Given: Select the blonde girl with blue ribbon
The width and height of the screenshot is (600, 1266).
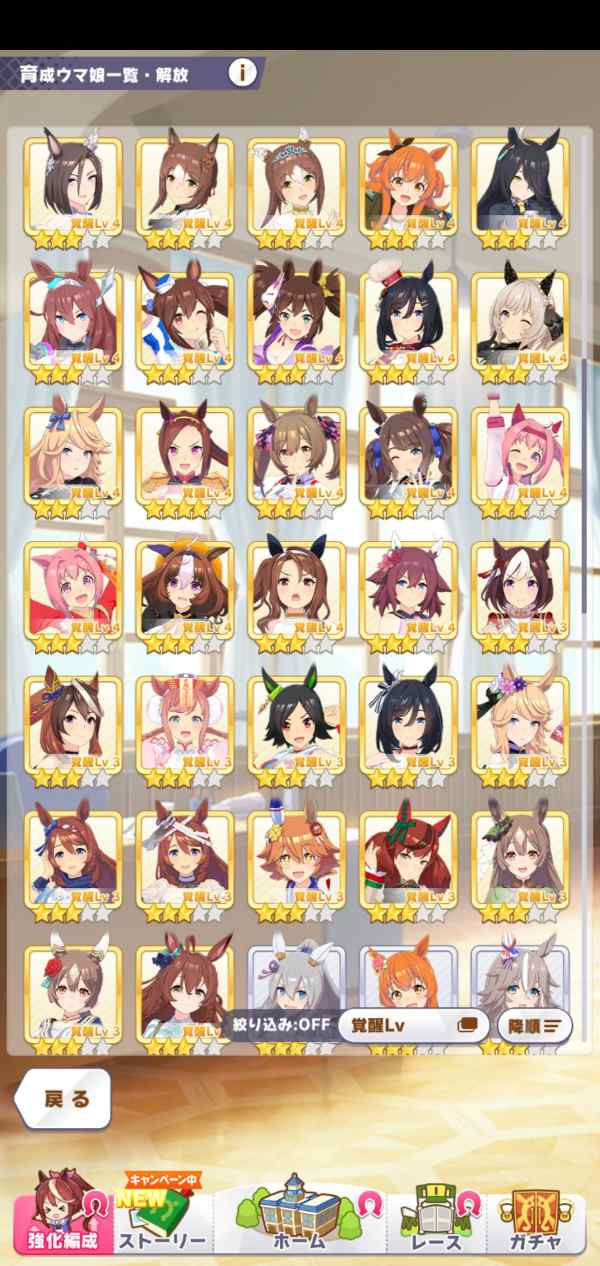Looking at the screenshot, I should (x=72, y=455).
